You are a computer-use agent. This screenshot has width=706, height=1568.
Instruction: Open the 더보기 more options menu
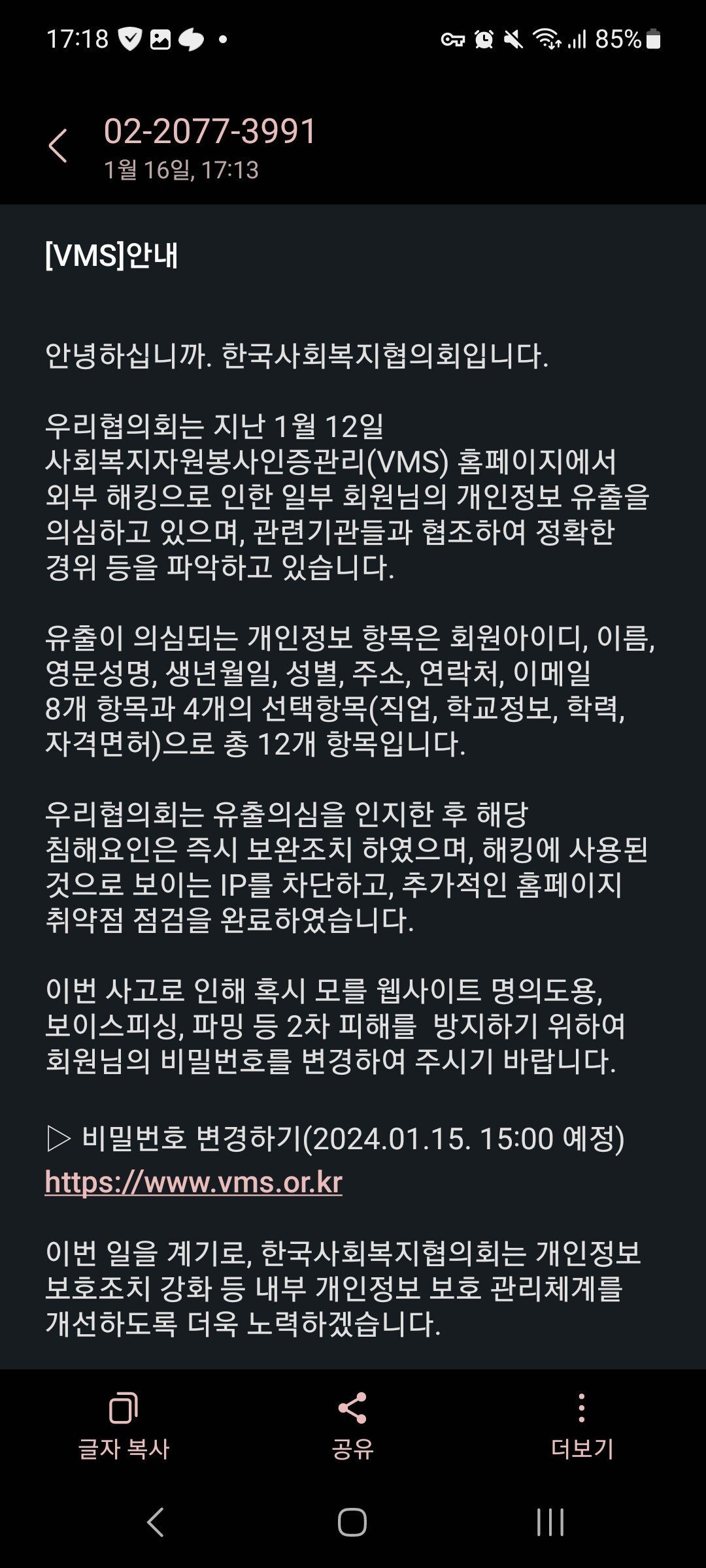[582, 1427]
